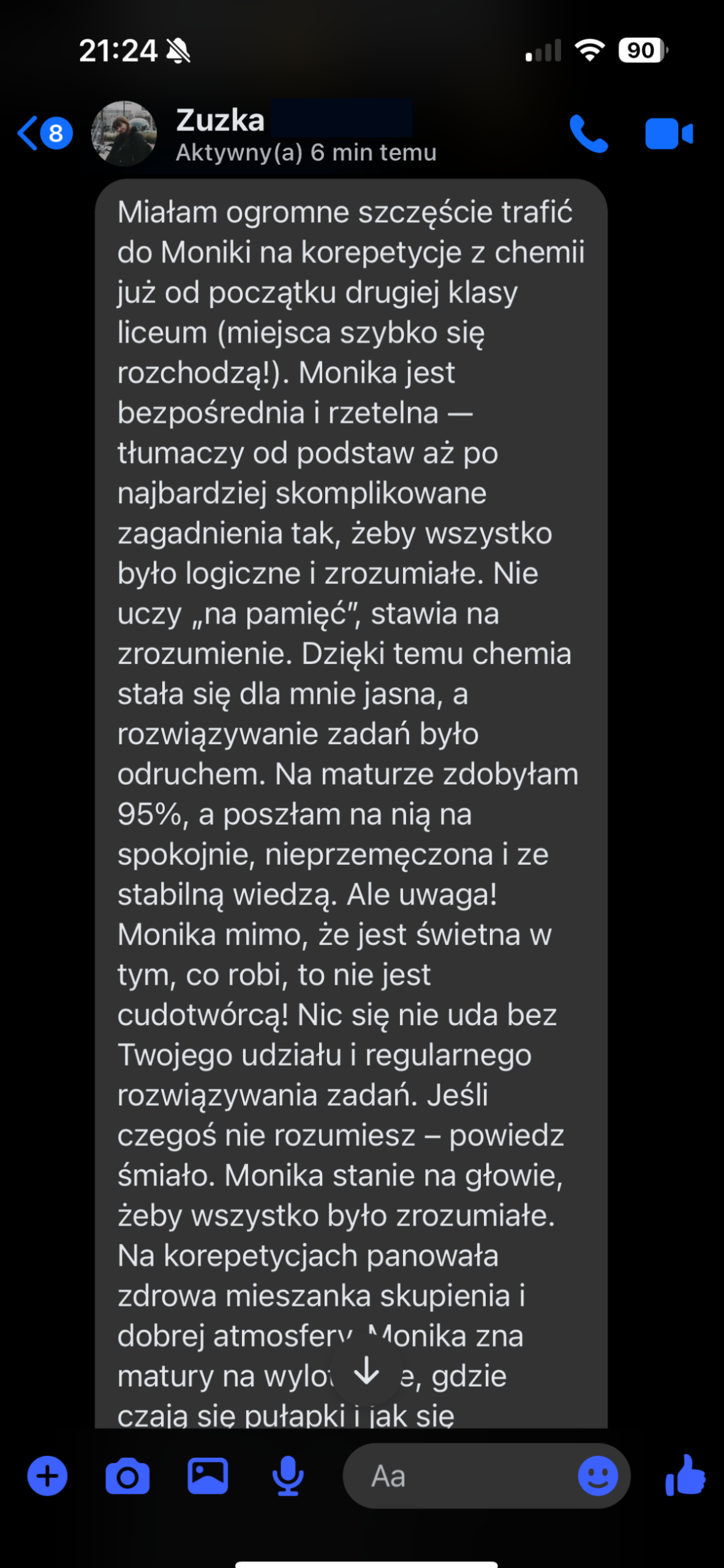Screen dimensions: 724x1568
Task: Start a voice call with Zuzka
Action: point(588,134)
